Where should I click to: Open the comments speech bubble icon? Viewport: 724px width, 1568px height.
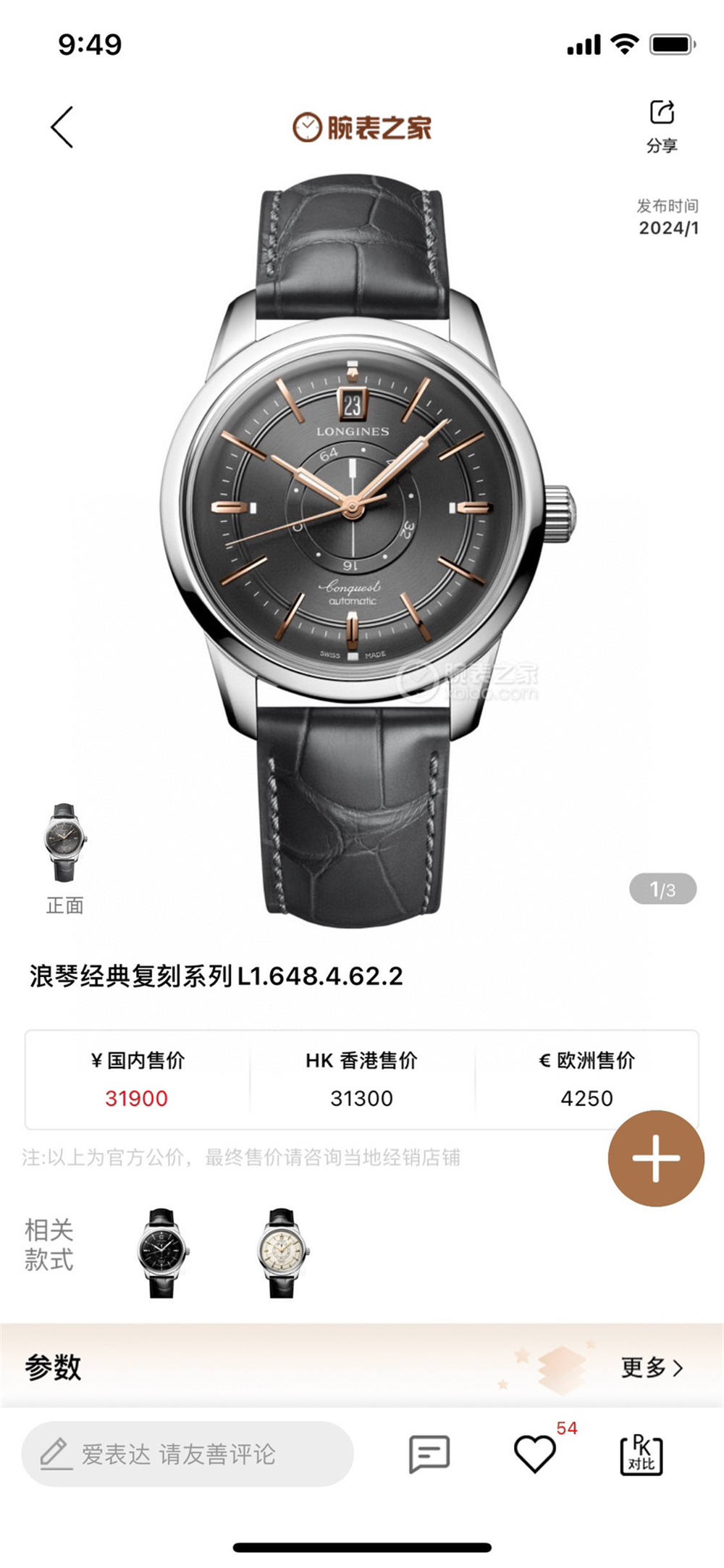[x=429, y=1454]
